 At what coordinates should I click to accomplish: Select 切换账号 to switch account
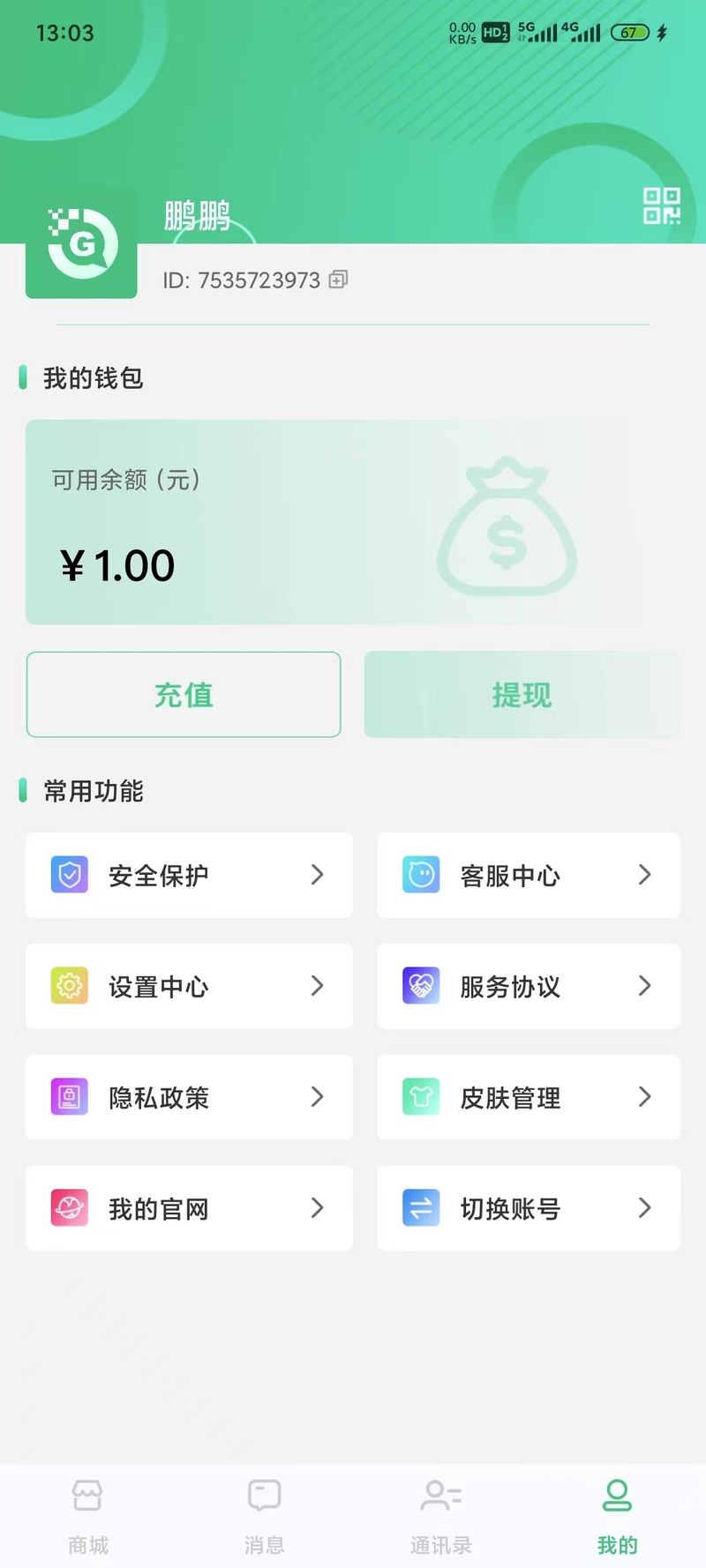(x=529, y=1208)
